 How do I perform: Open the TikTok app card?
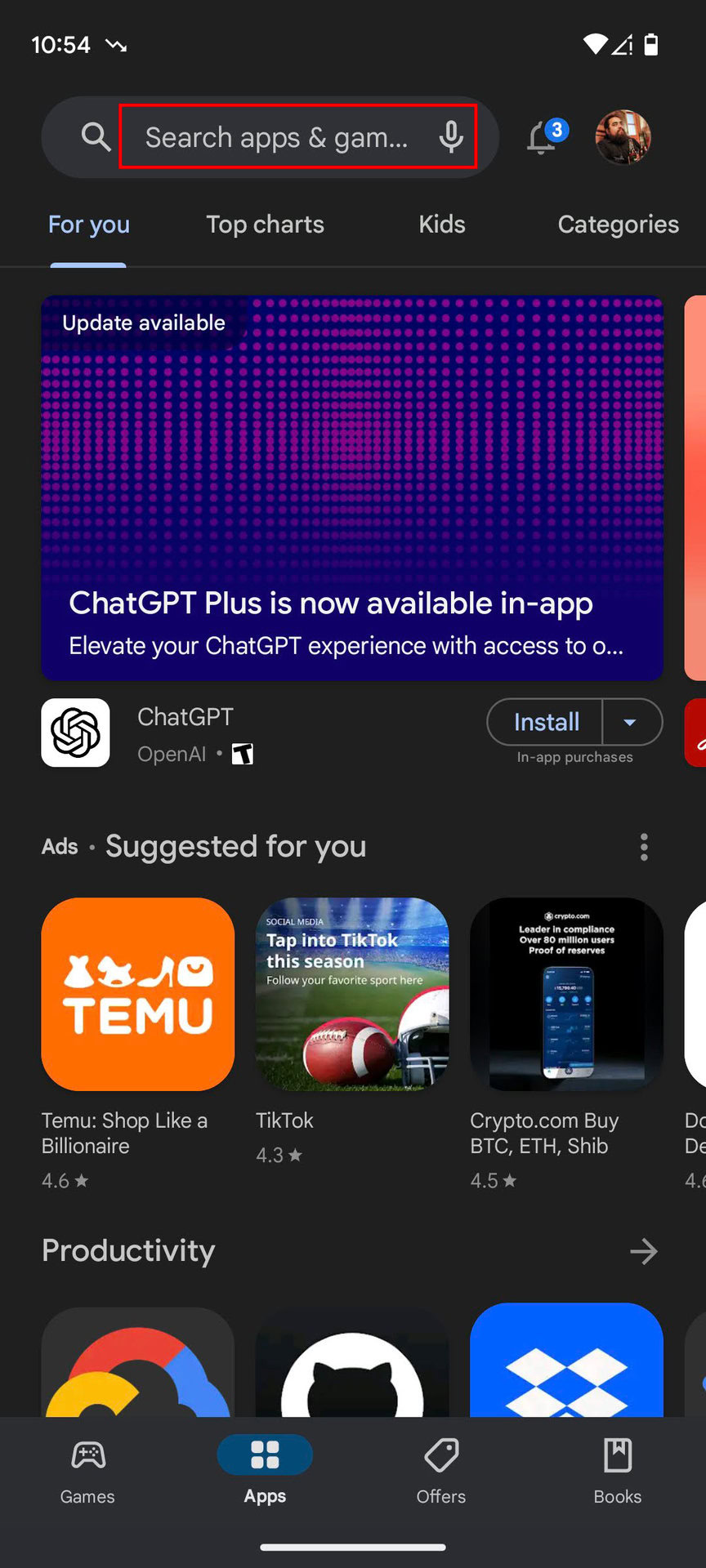coord(351,994)
